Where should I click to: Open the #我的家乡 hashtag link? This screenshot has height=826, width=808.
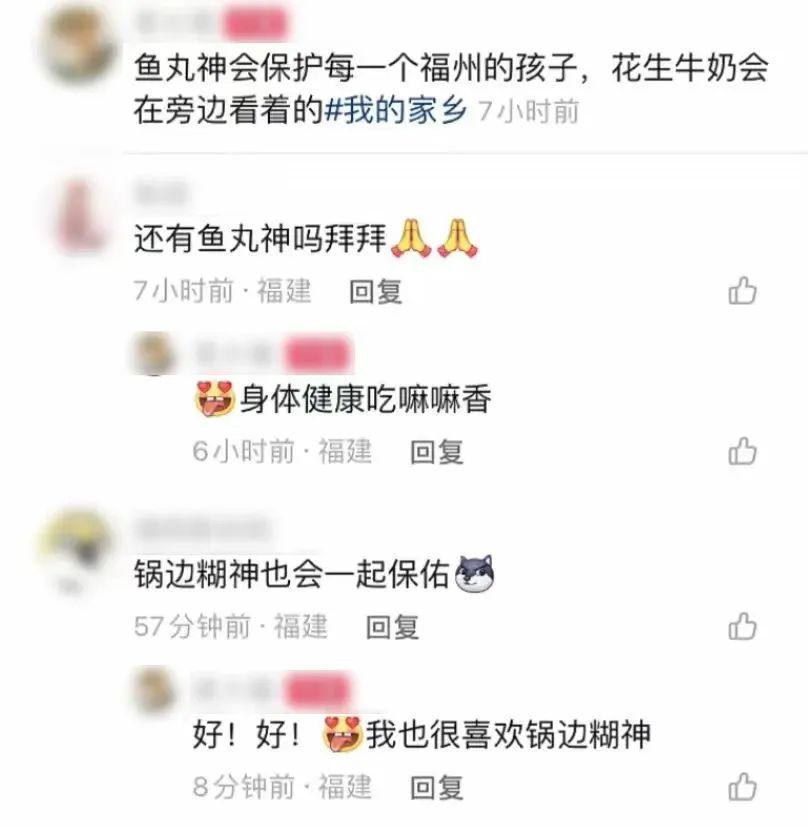click(396, 112)
